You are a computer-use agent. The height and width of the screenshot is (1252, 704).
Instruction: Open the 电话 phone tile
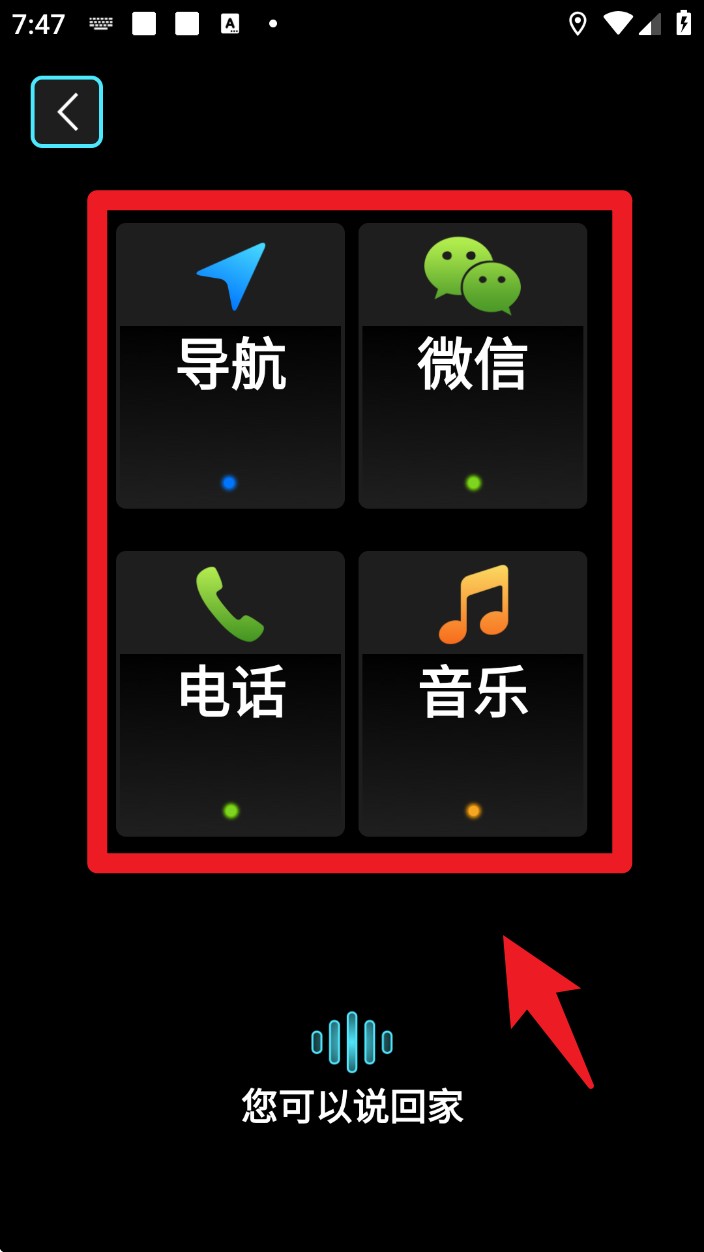click(x=230, y=693)
